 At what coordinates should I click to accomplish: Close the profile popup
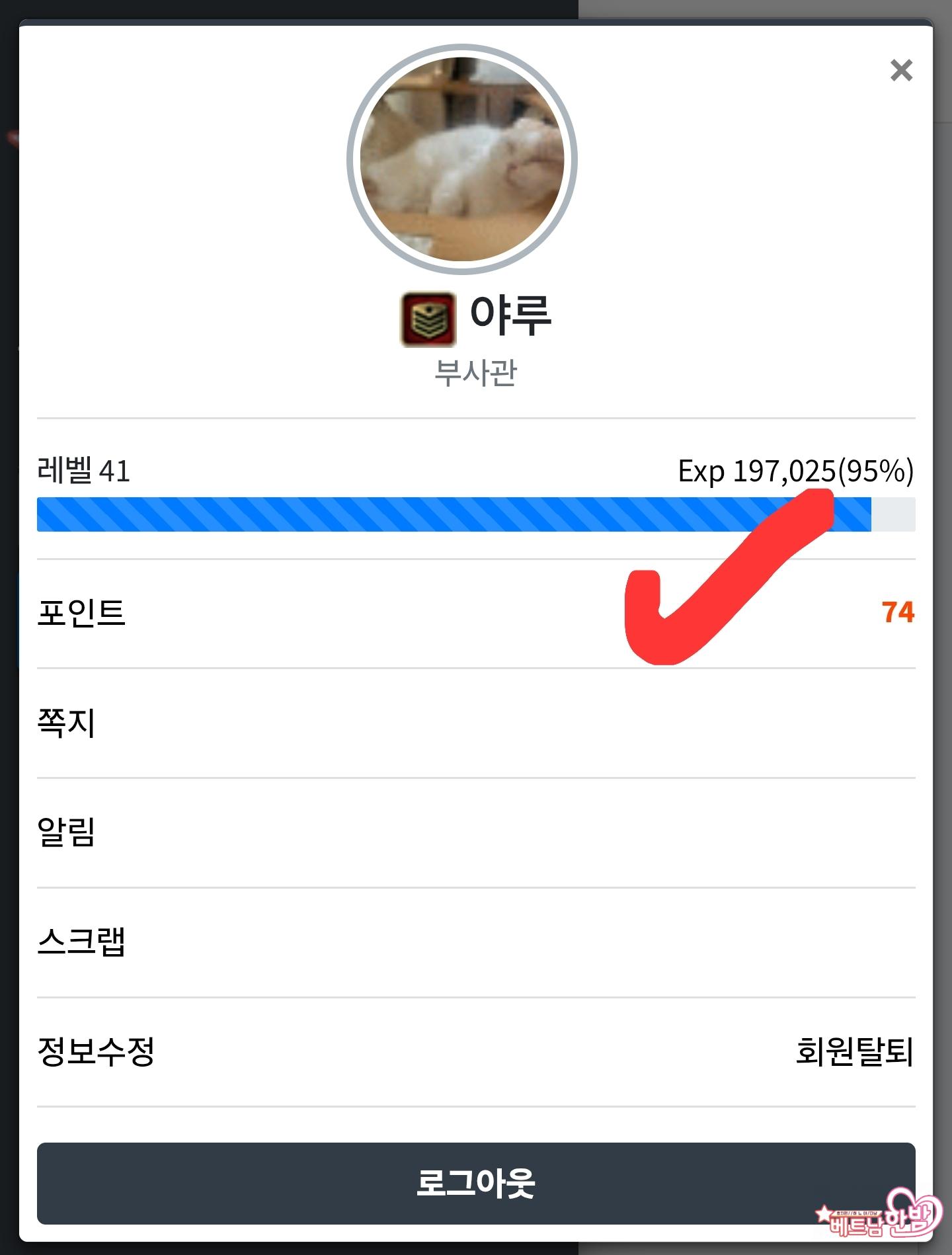coord(901,70)
